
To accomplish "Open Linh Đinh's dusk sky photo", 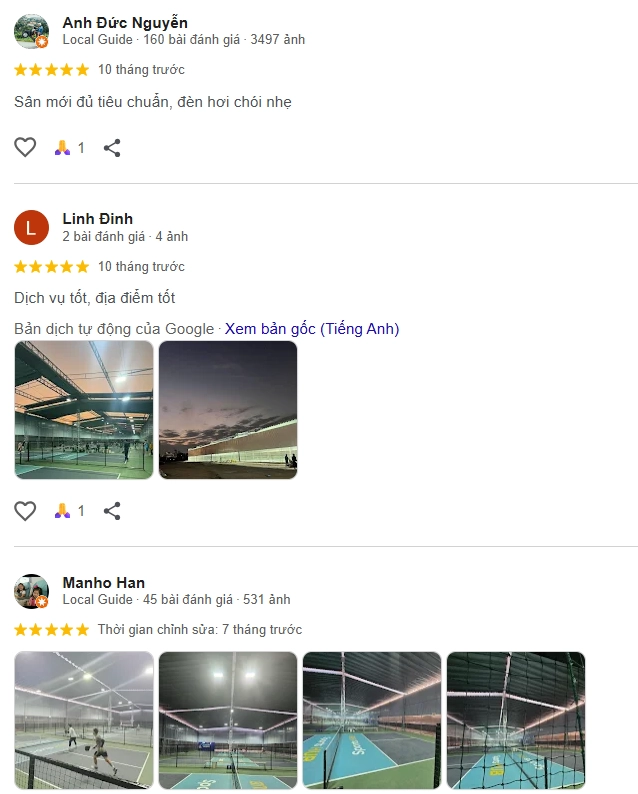I will (x=228, y=410).
